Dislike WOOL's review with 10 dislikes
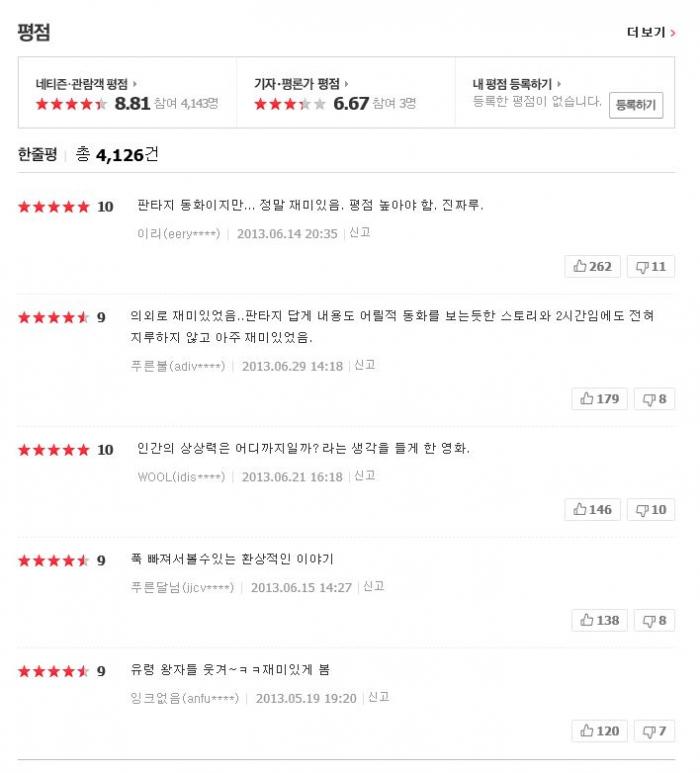Viewport: 700px width, 773px height. (651, 509)
